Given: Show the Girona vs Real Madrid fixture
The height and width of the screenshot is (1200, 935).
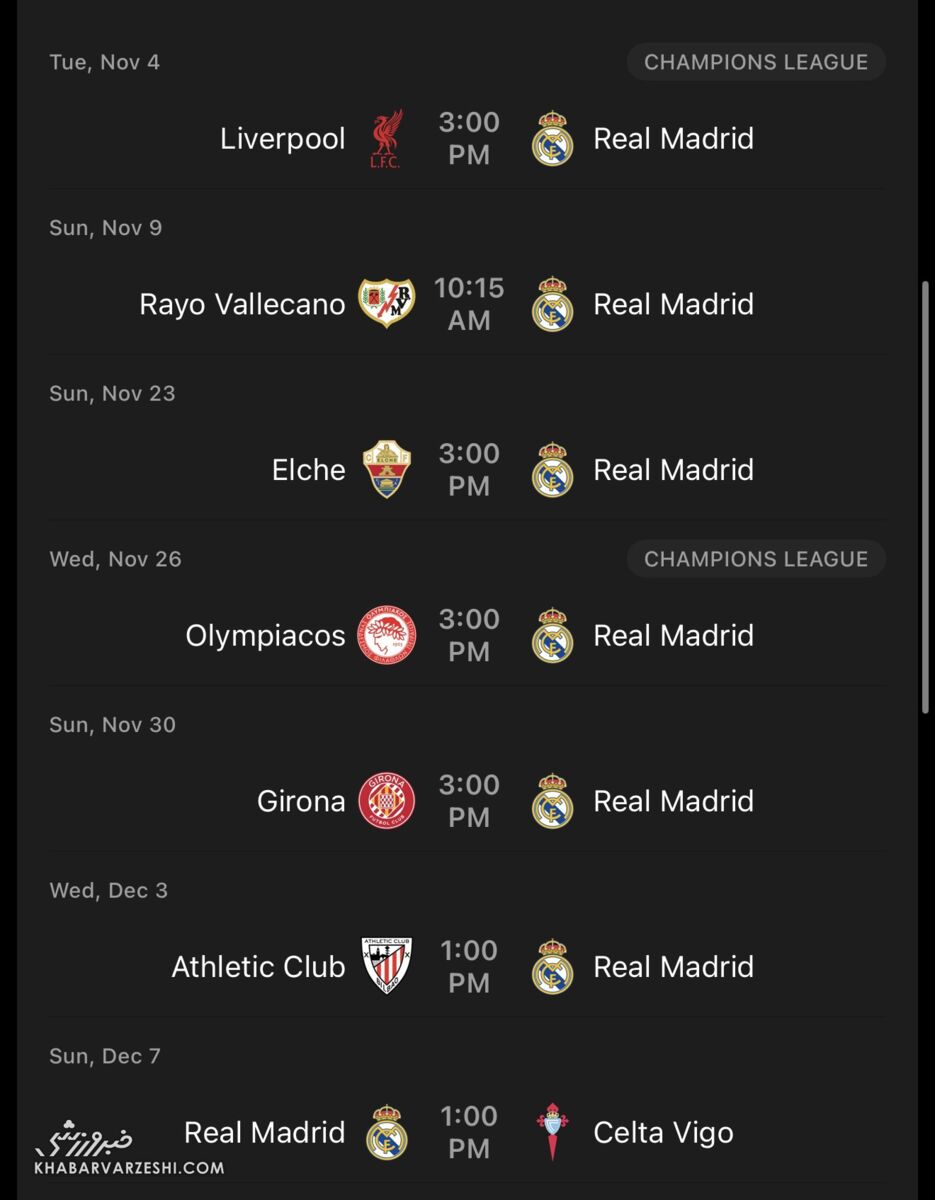Looking at the screenshot, I should click(x=468, y=801).
